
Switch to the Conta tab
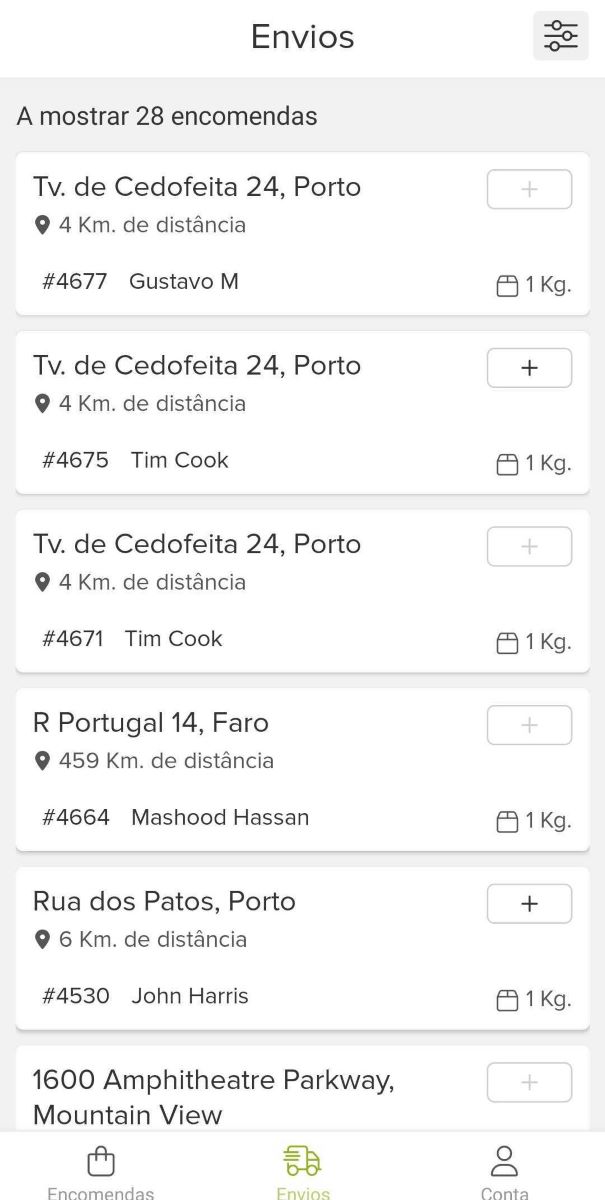(x=504, y=1170)
